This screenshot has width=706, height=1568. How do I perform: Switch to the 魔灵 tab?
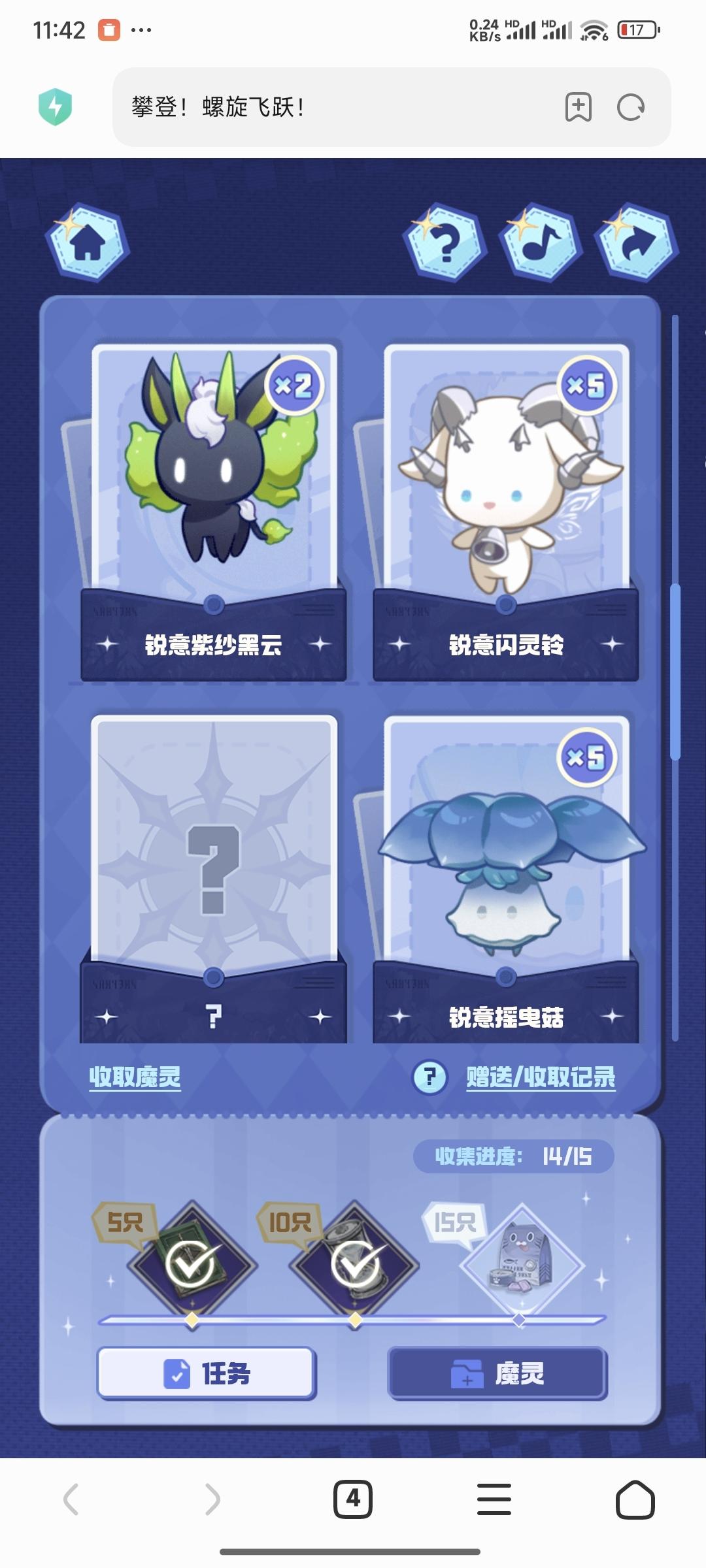pyautogui.click(x=497, y=1373)
